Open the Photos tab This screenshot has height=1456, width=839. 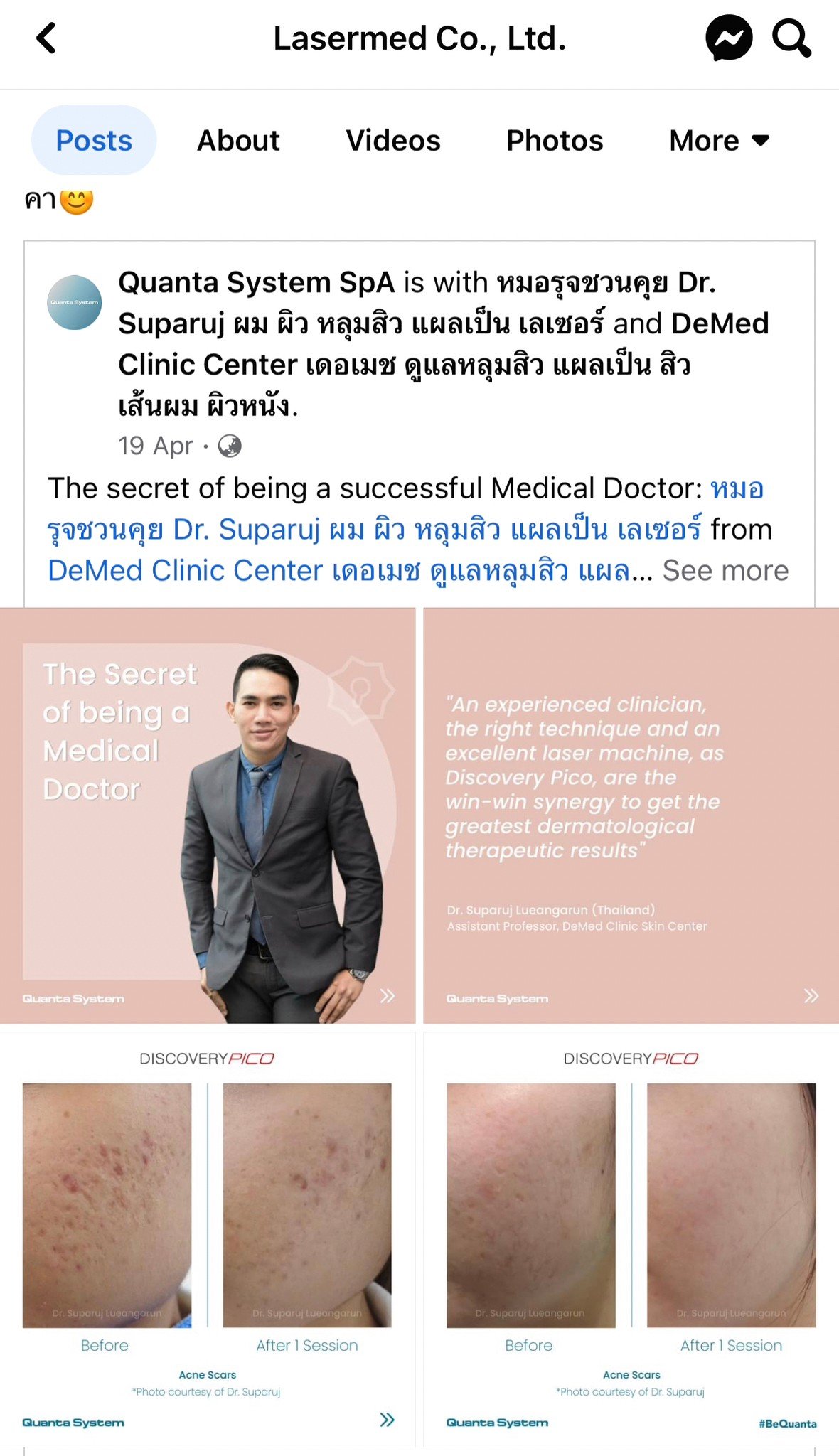(555, 140)
